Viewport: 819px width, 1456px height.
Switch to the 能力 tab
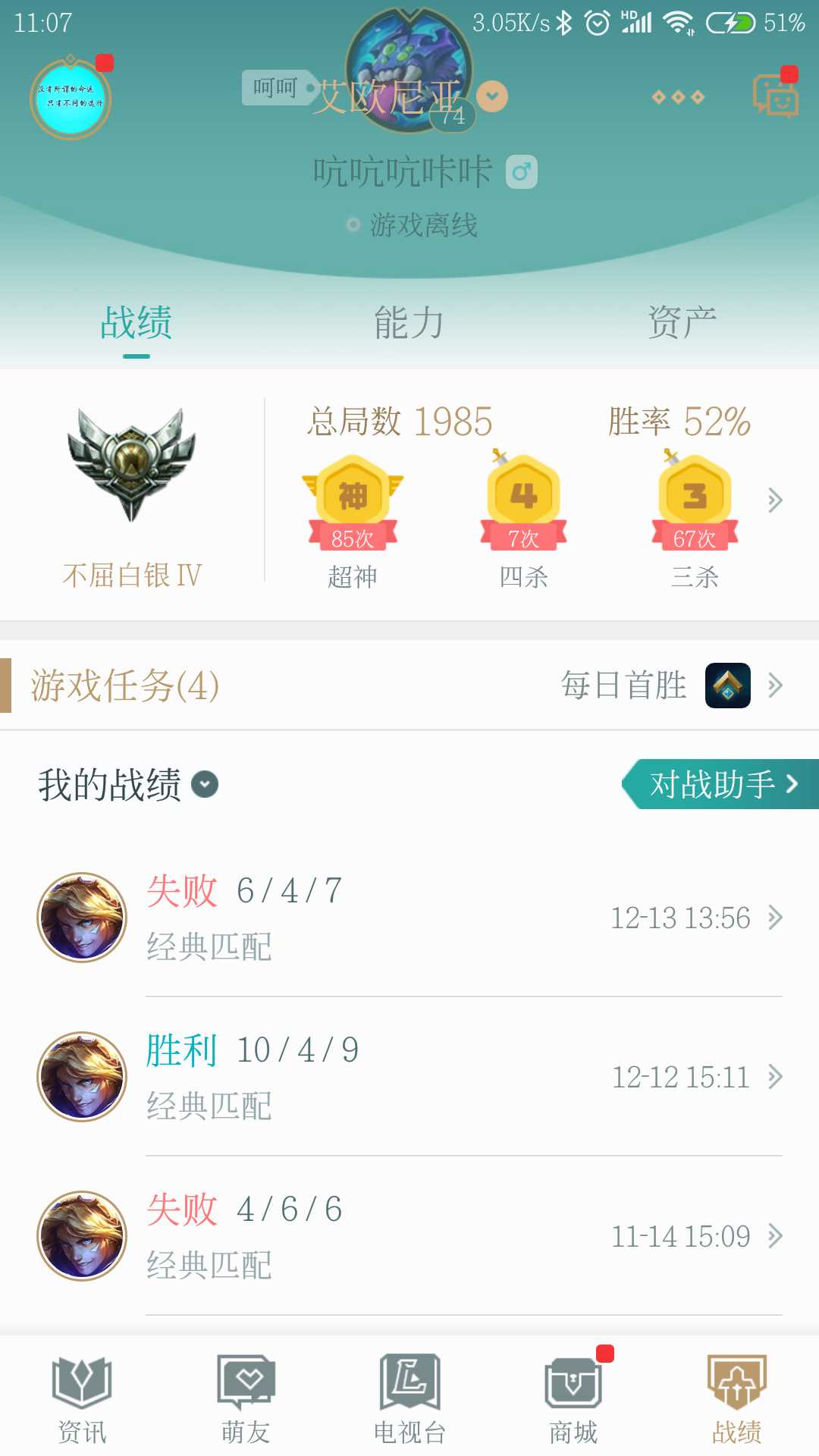(409, 323)
